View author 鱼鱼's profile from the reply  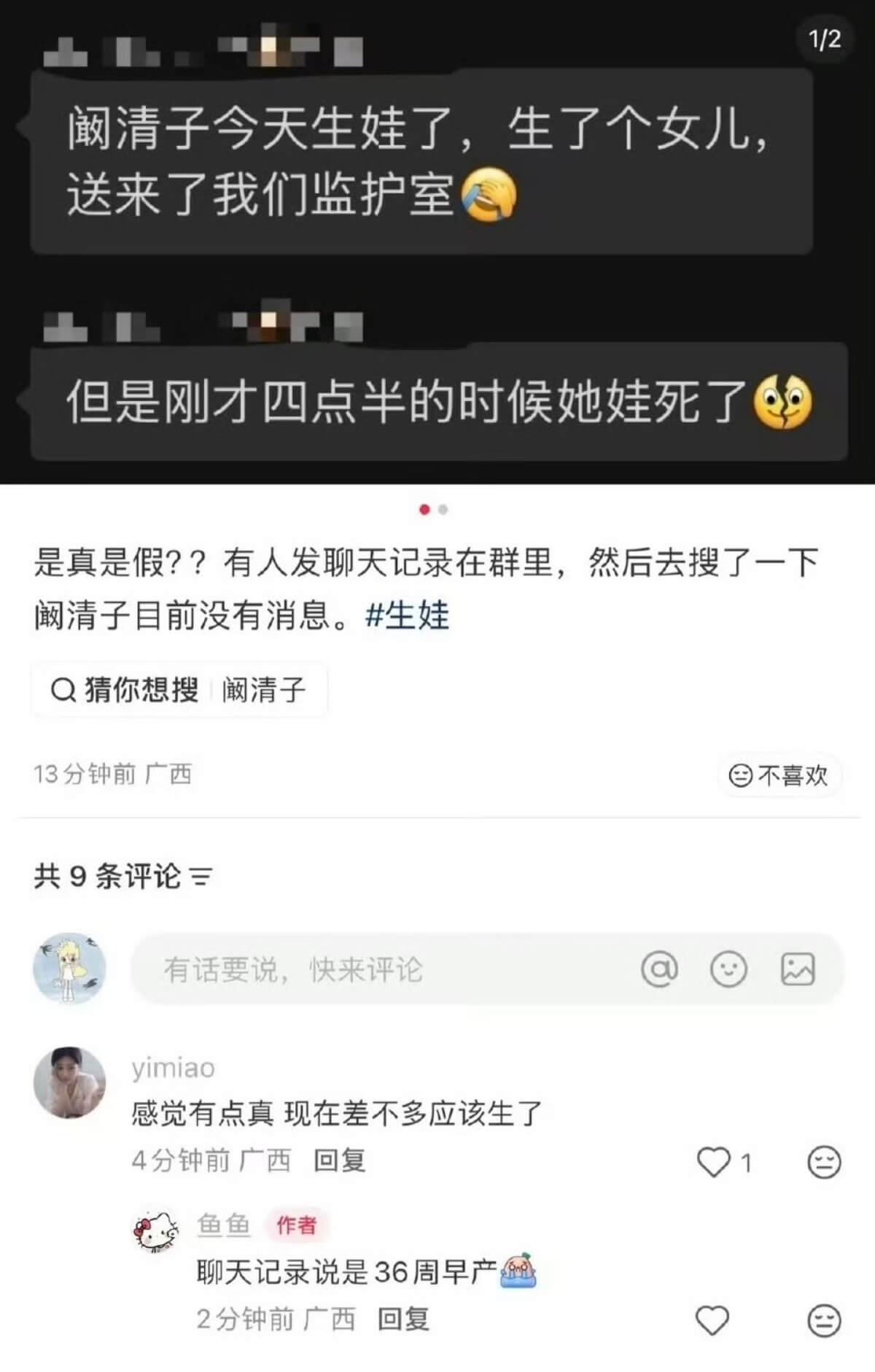[x=156, y=1232]
